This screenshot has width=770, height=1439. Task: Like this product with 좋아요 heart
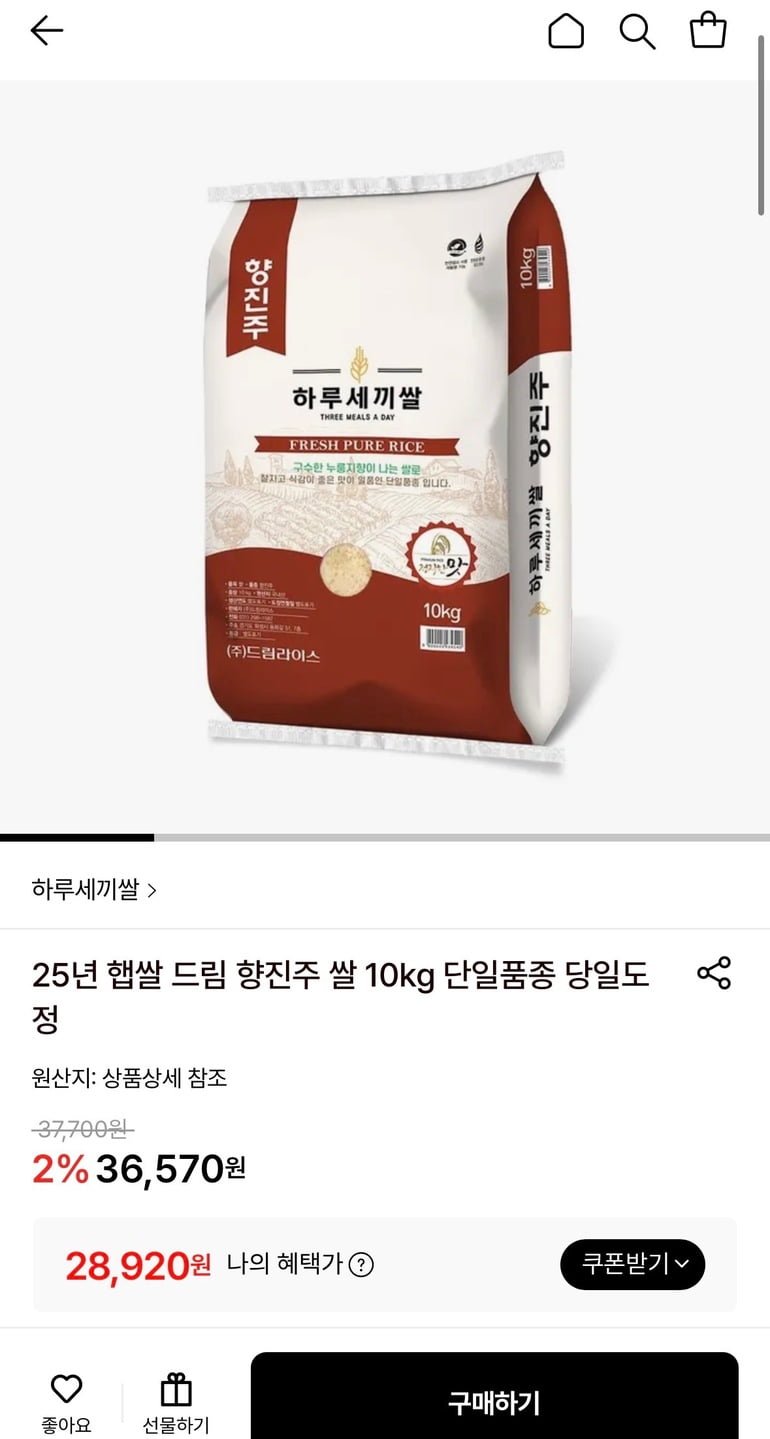[x=66, y=1400]
